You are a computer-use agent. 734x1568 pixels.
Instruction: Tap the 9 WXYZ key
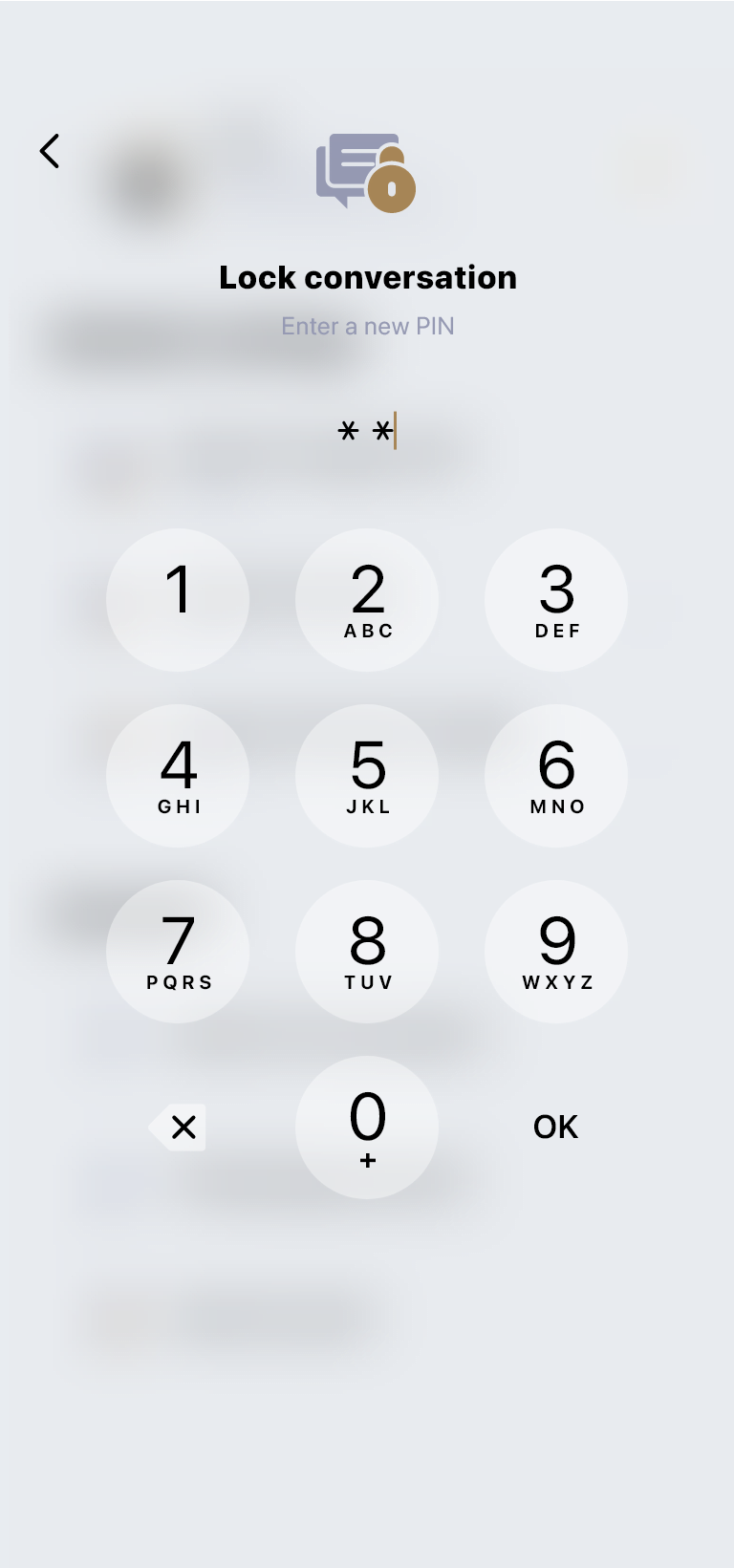pyautogui.click(x=556, y=952)
